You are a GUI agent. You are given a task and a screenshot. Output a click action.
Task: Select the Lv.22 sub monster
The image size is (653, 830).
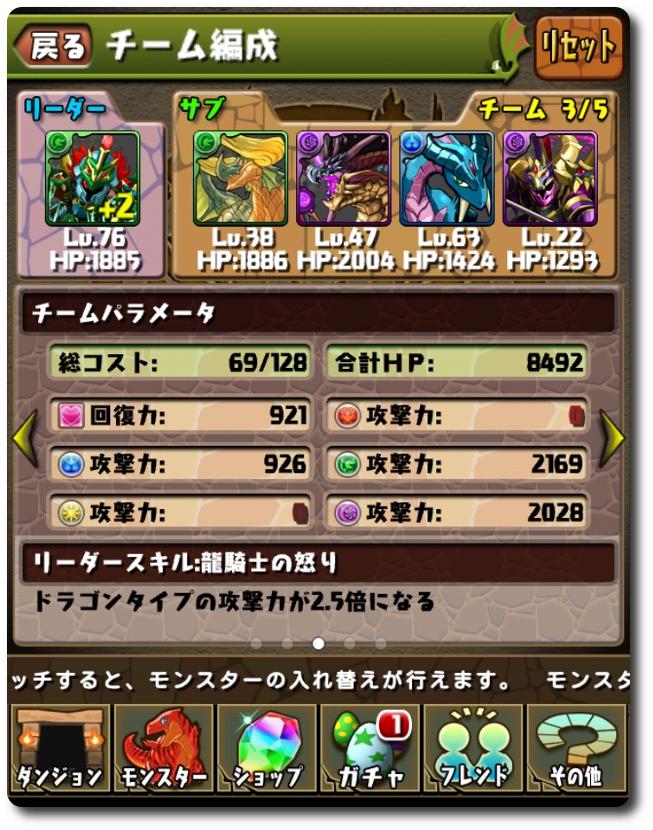click(x=549, y=180)
